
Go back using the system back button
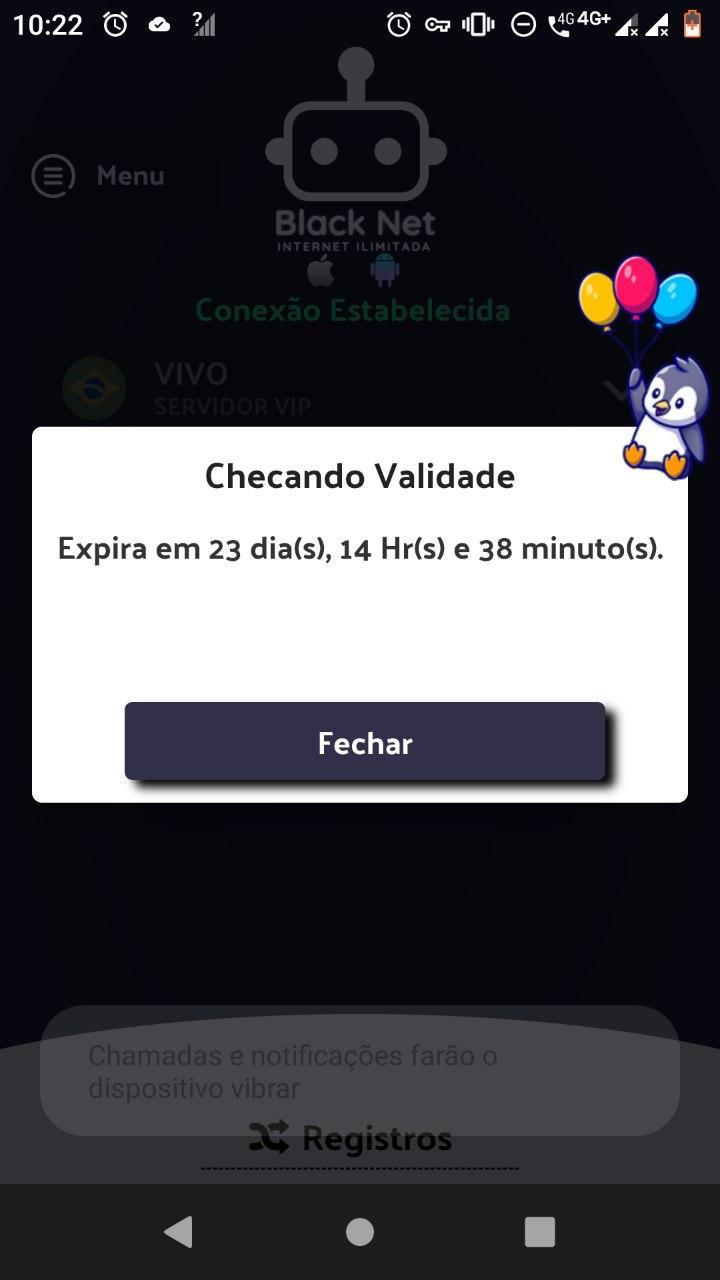(179, 1232)
